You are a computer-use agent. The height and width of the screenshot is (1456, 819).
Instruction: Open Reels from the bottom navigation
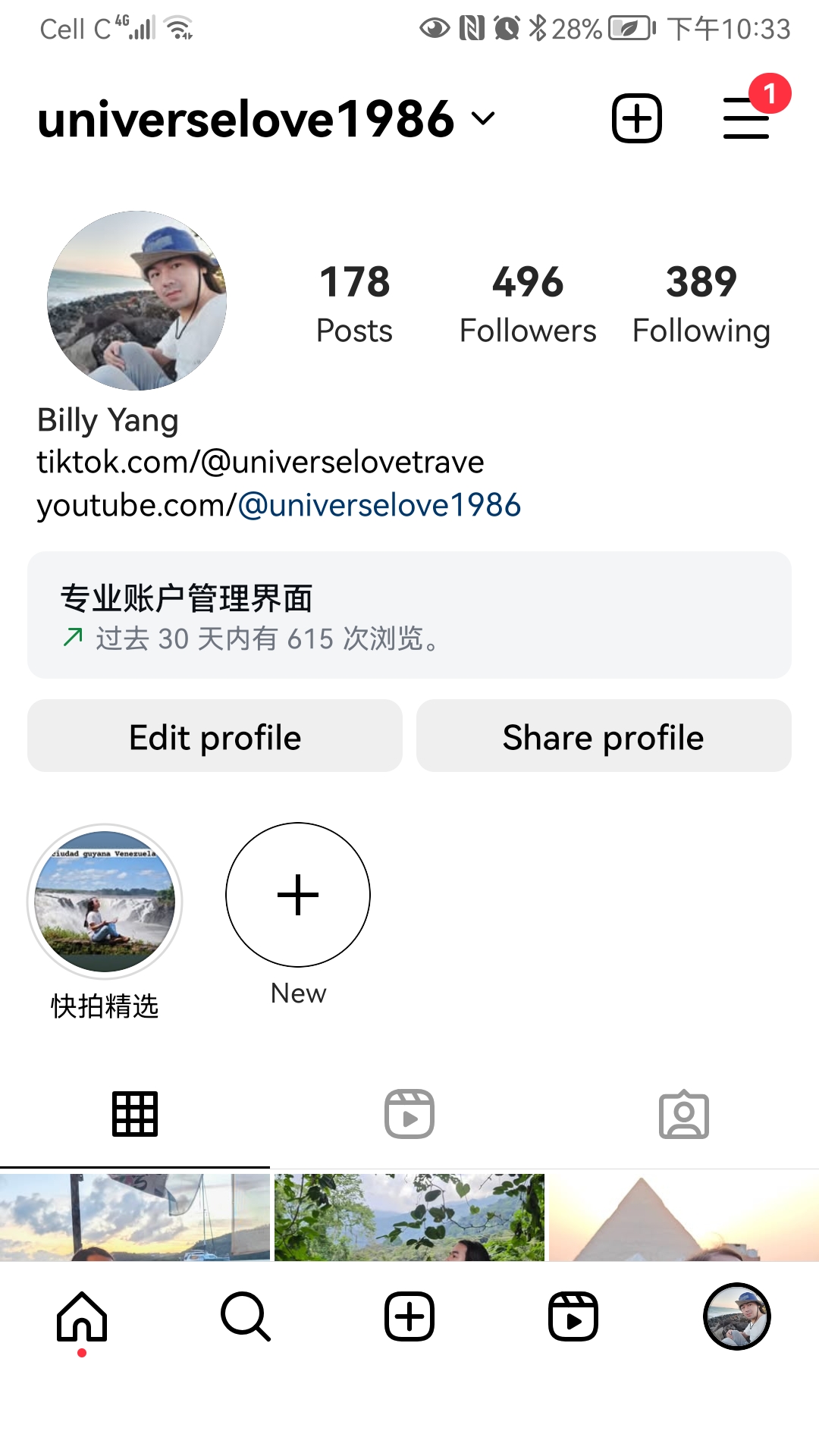573,1317
